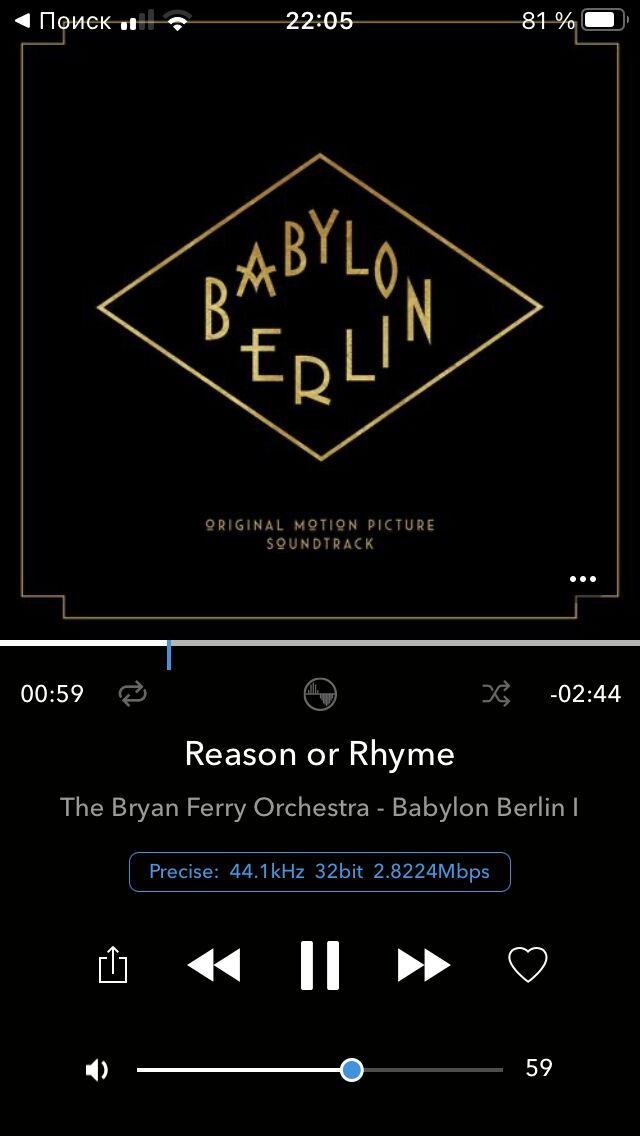Screen dimensions: 640x1136
Task: Skip to the next track
Action: [x=424, y=965]
